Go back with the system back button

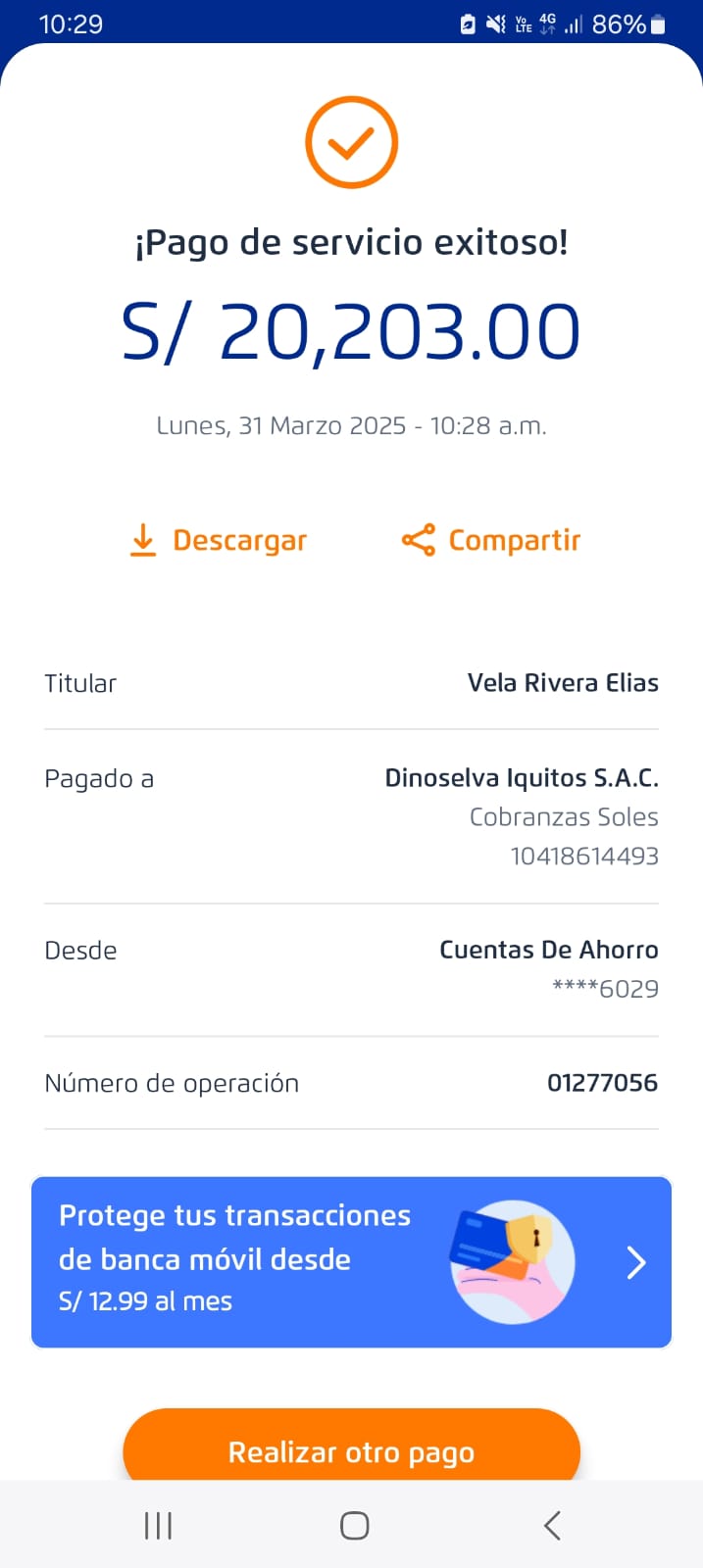coord(552,1526)
